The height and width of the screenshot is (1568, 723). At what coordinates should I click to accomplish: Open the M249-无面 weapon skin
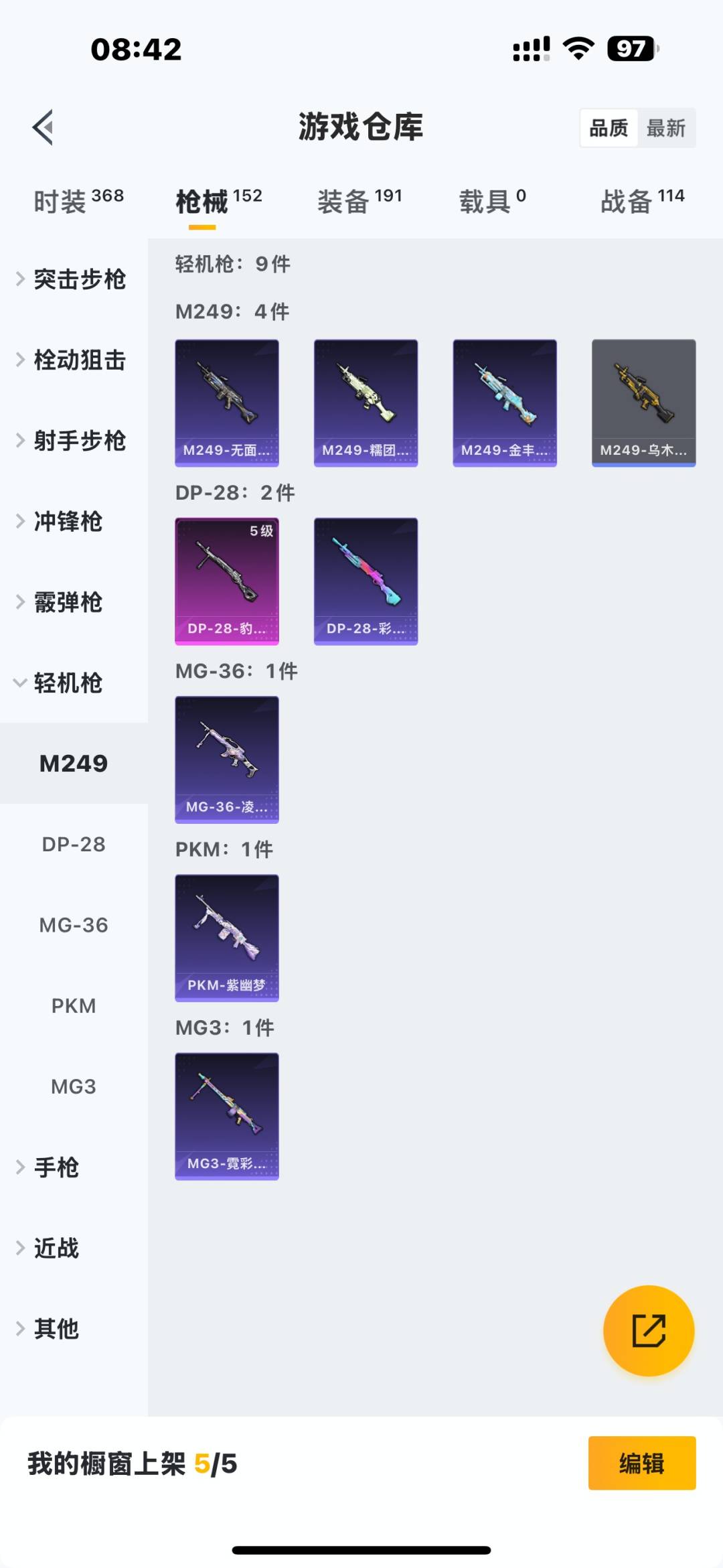coord(226,402)
